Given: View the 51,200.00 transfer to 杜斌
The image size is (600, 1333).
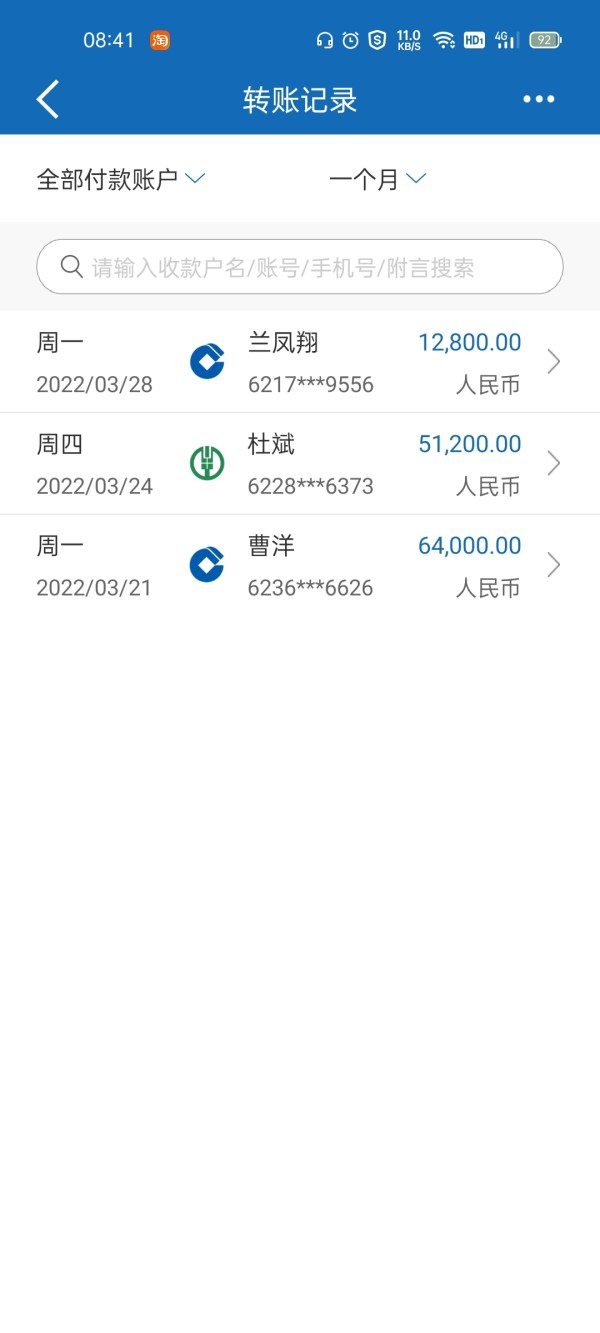Looking at the screenshot, I should pyautogui.click(x=300, y=464).
